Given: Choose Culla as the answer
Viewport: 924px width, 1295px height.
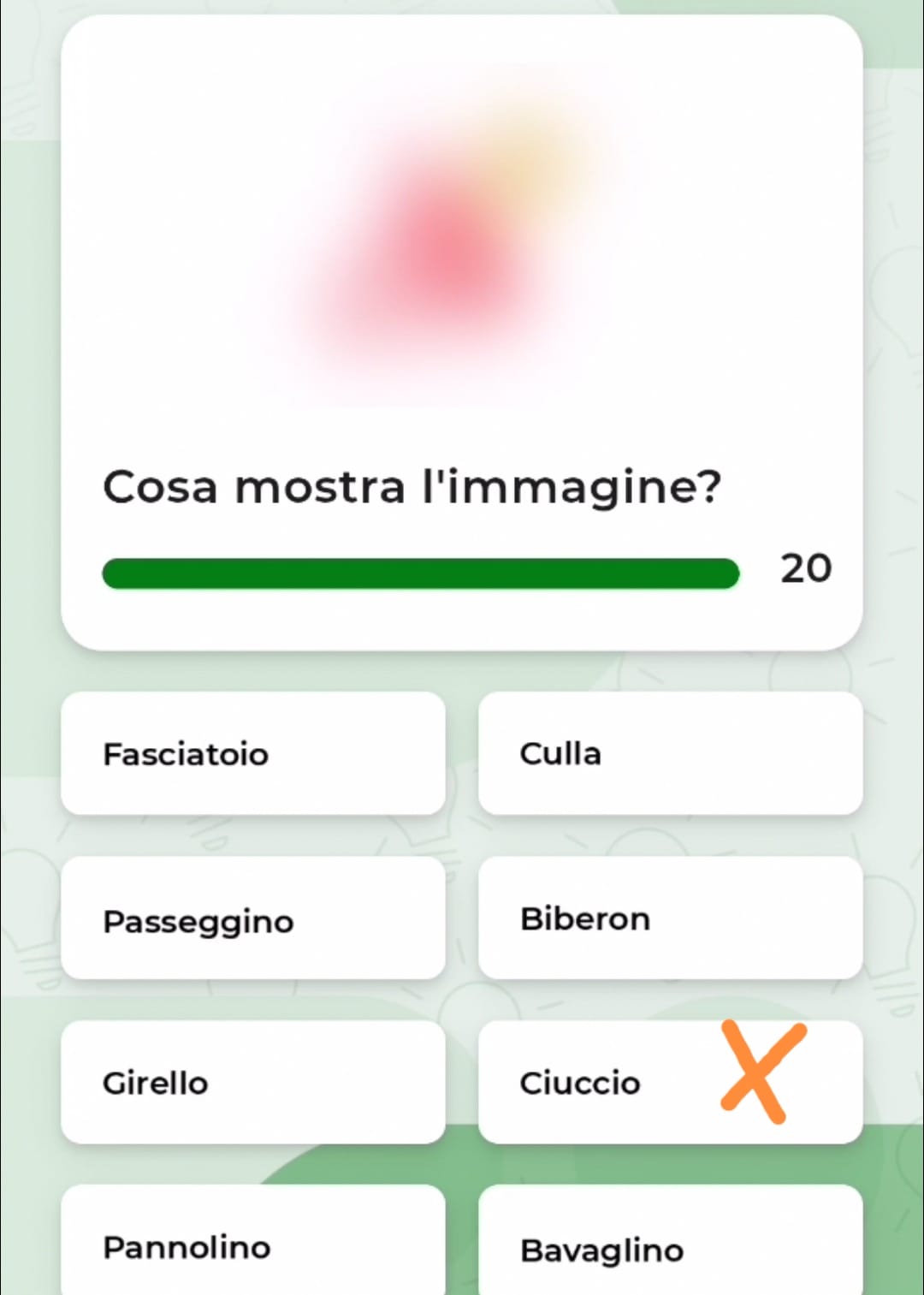Looking at the screenshot, I should click(670, 753).
